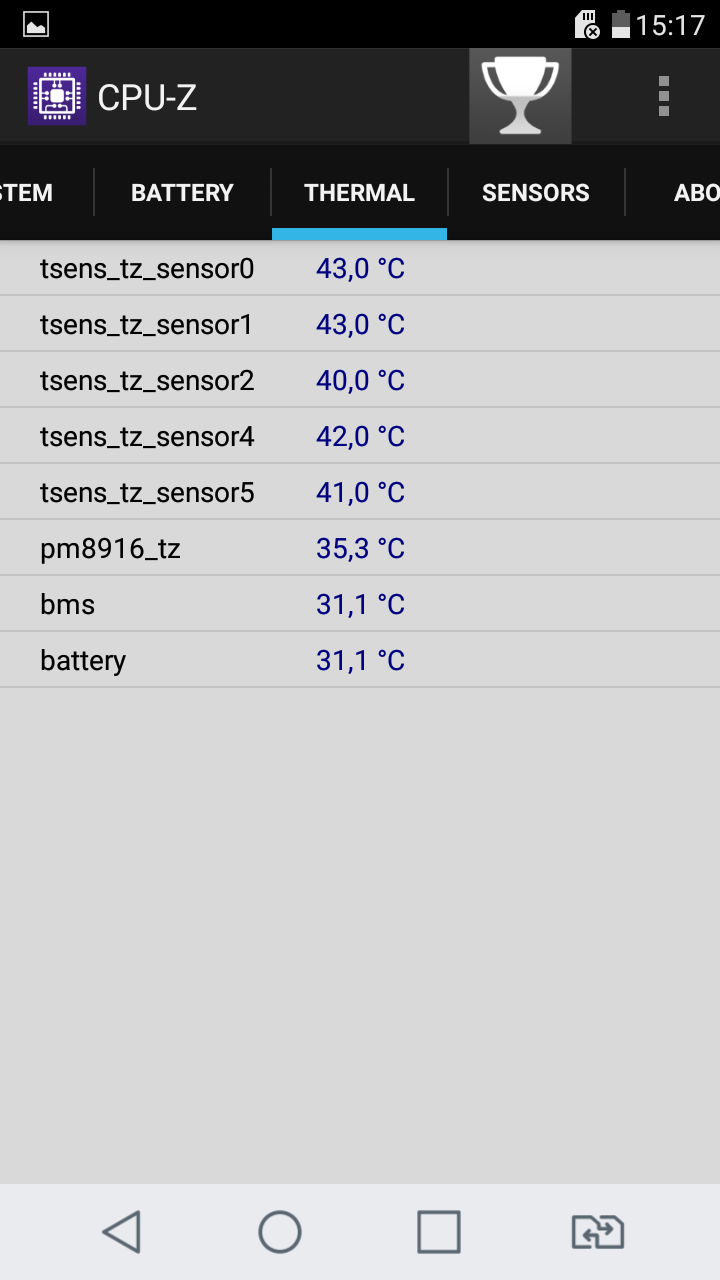Screen dimensions: 720x1280
Task: Tap the system back button
Action: pyautogui.click(x=121, y=1232)
